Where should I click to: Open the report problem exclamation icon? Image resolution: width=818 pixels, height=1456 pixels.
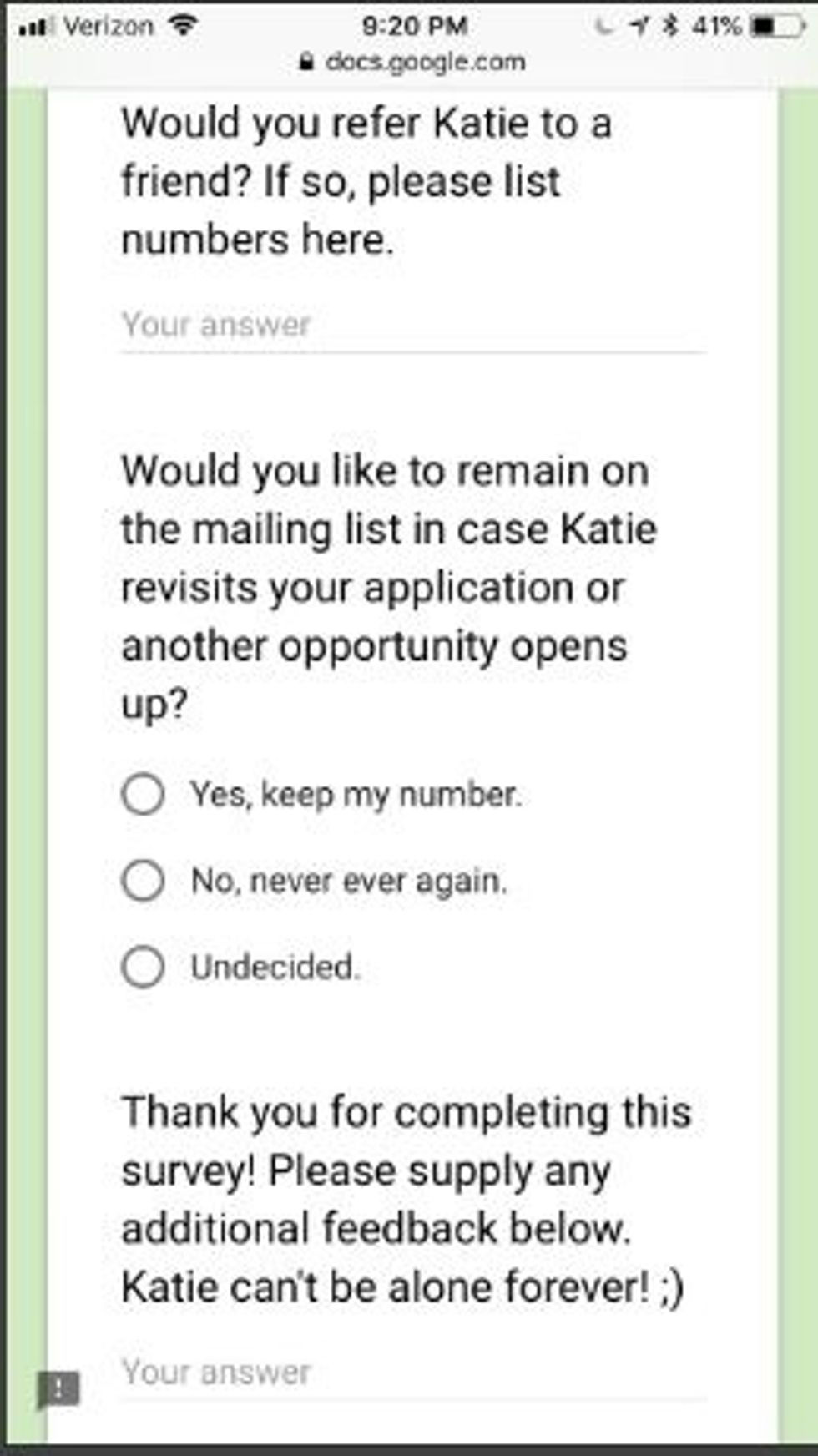coord(58,1390)
